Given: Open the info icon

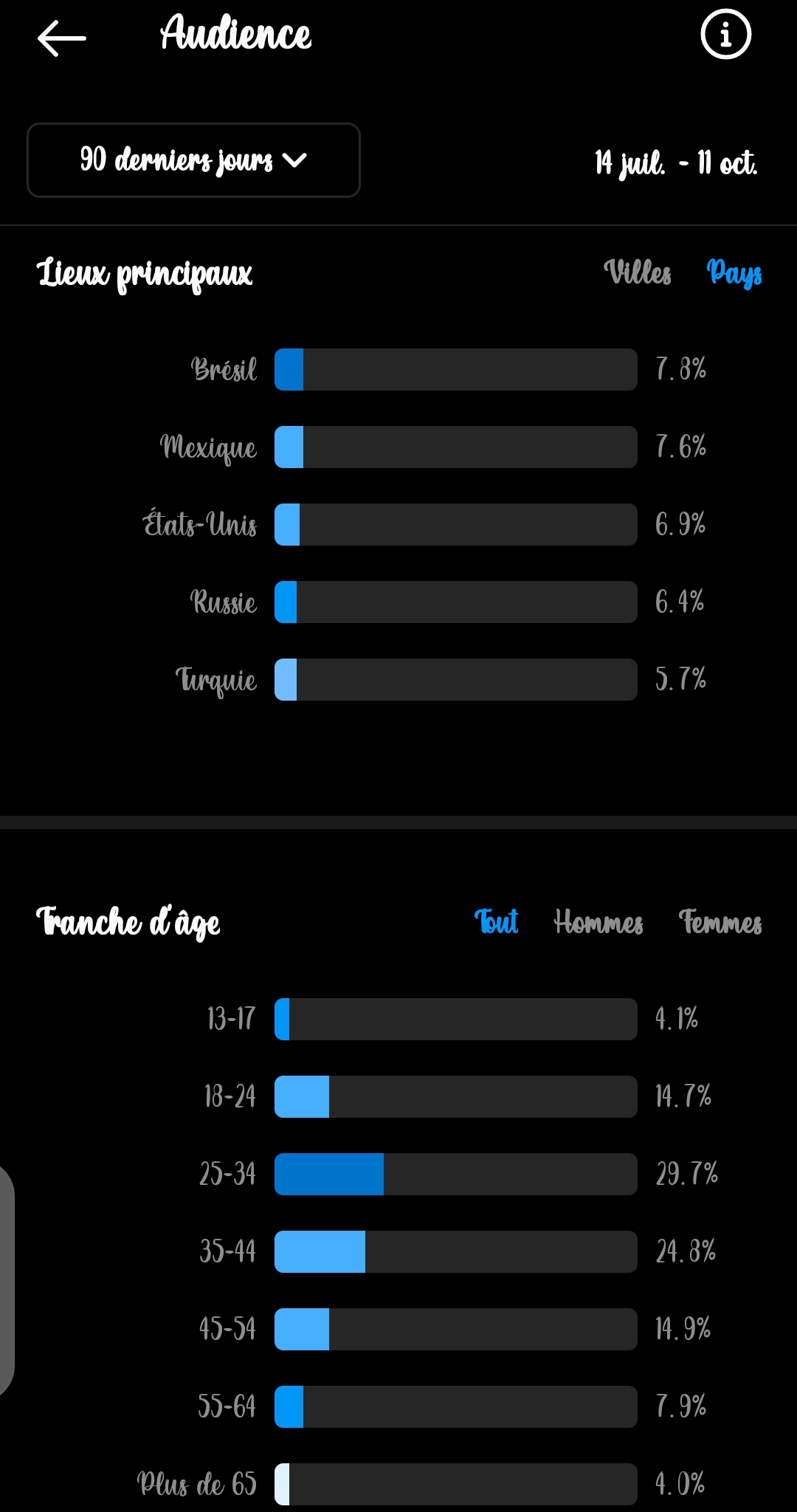Looking at the screenshot, I should point(725,35).
